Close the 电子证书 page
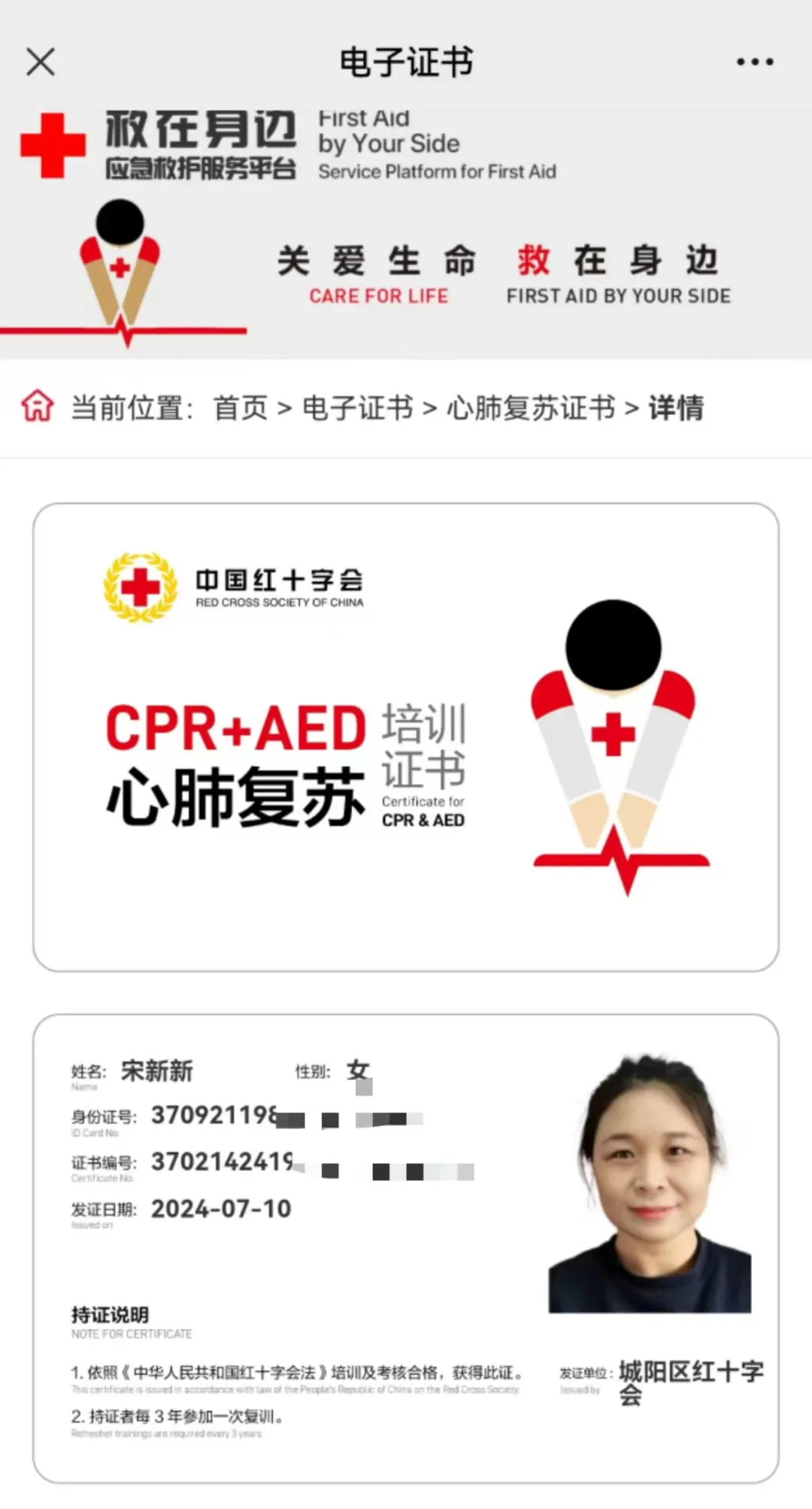Image resolution: width=812 pixels, height=1509 pixels. [x=41, y=62]
